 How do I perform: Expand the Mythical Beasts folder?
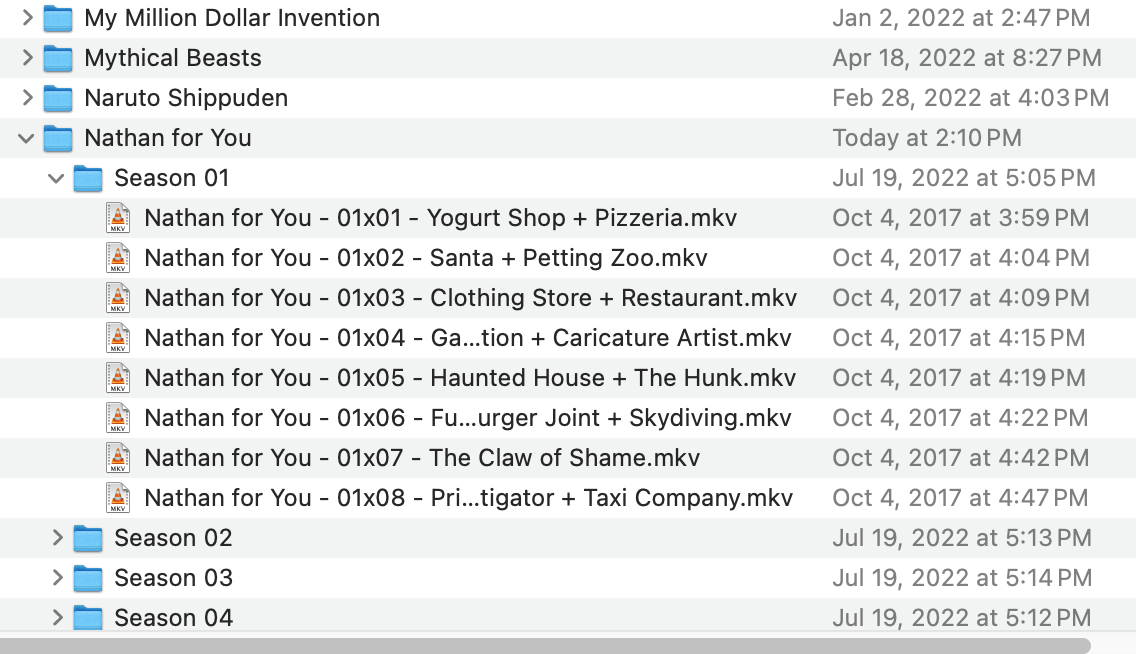pos(27,58)
